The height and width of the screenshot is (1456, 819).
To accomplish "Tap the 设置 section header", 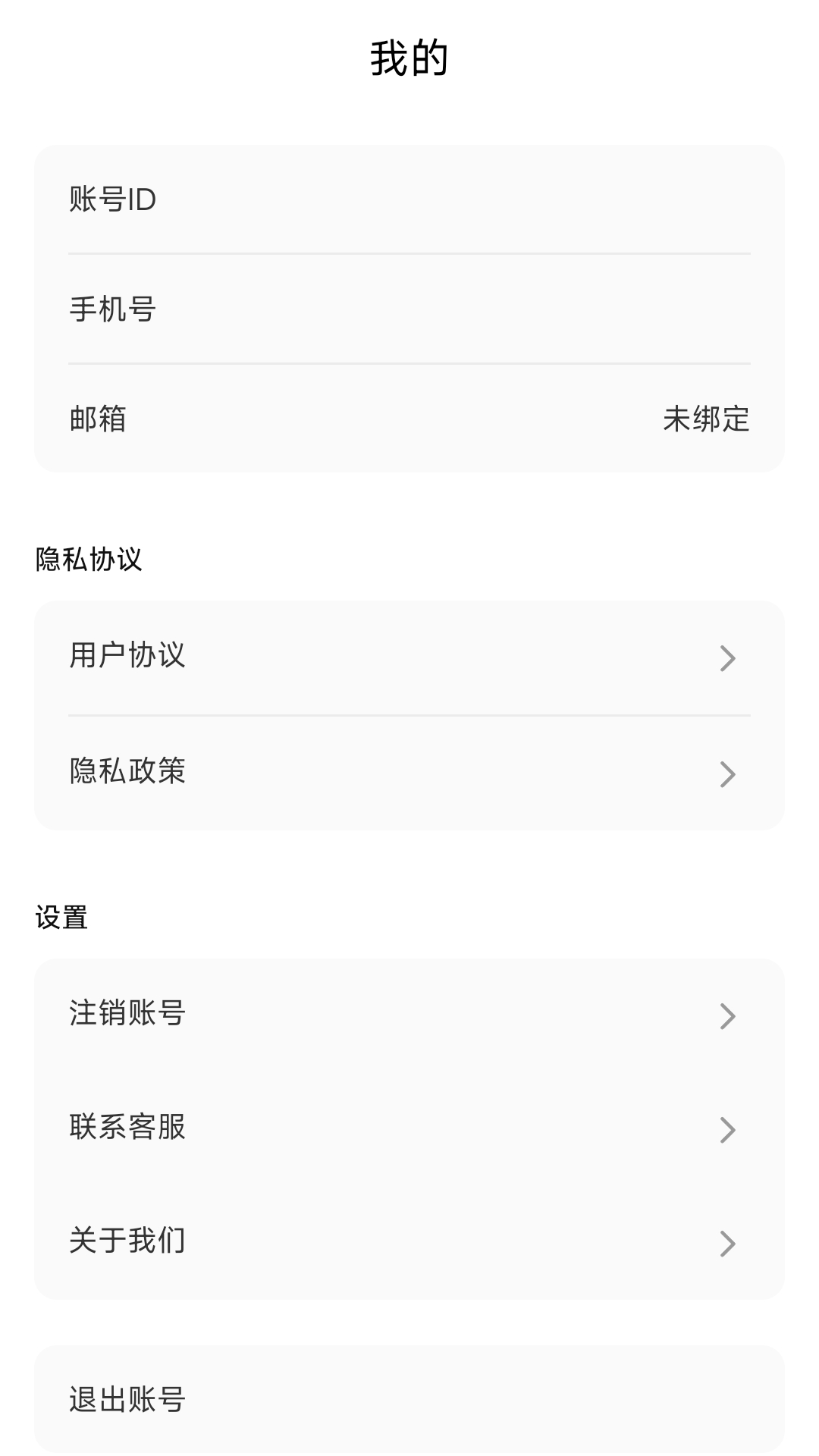I will pyautogui.click(x=62, y=915).
